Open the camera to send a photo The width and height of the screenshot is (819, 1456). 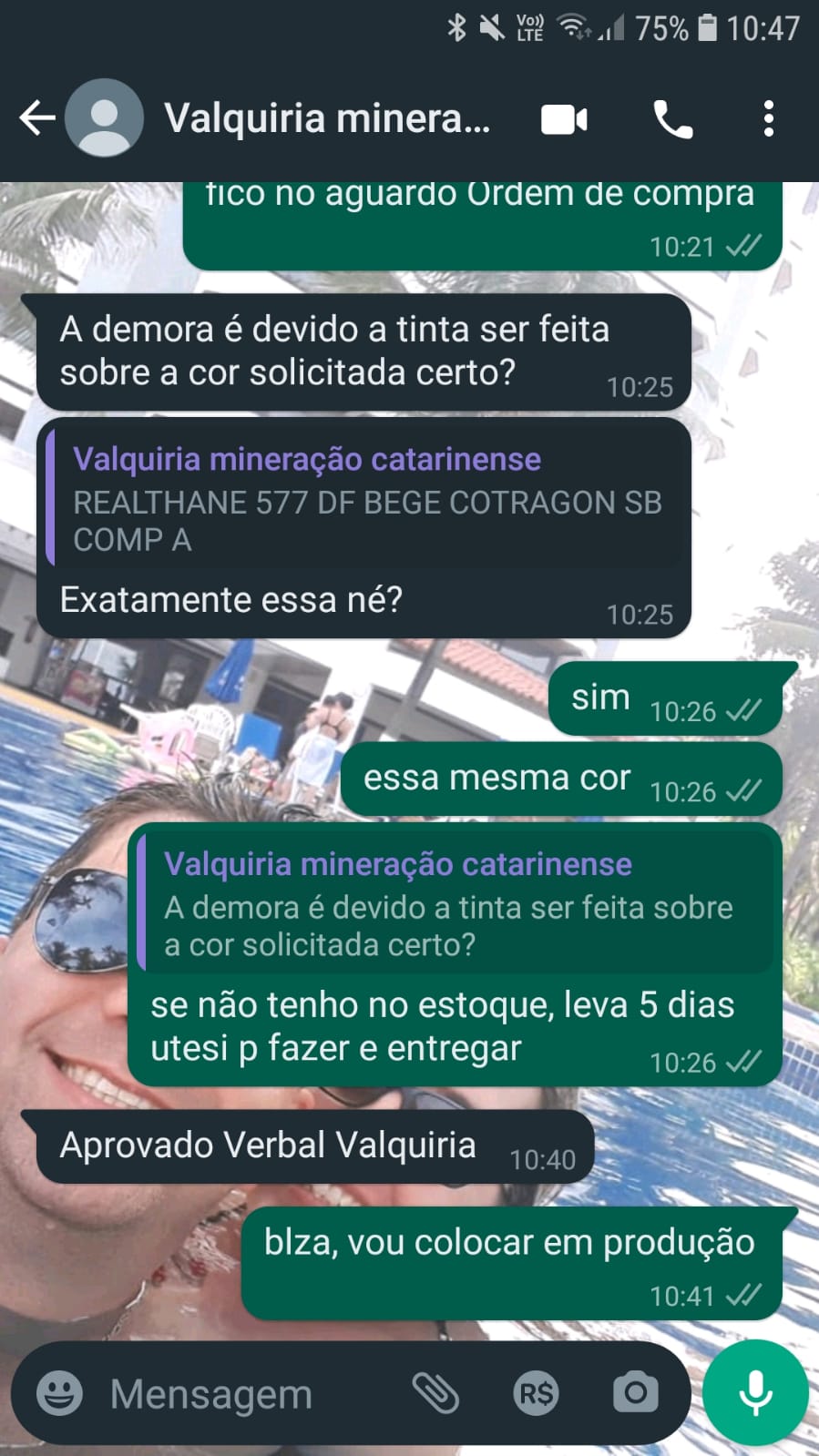point(635,1393)
